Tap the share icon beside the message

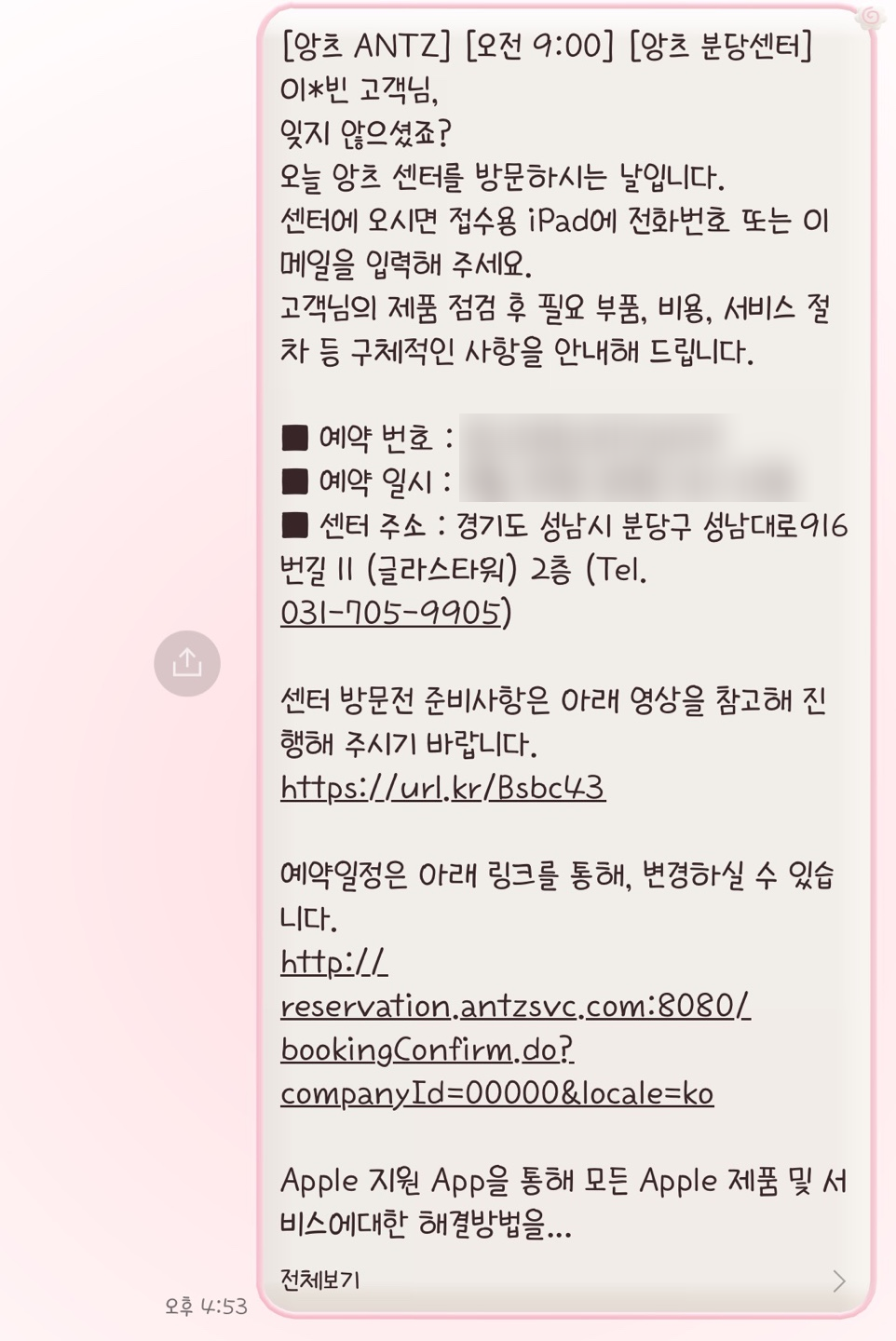[187, 663]
